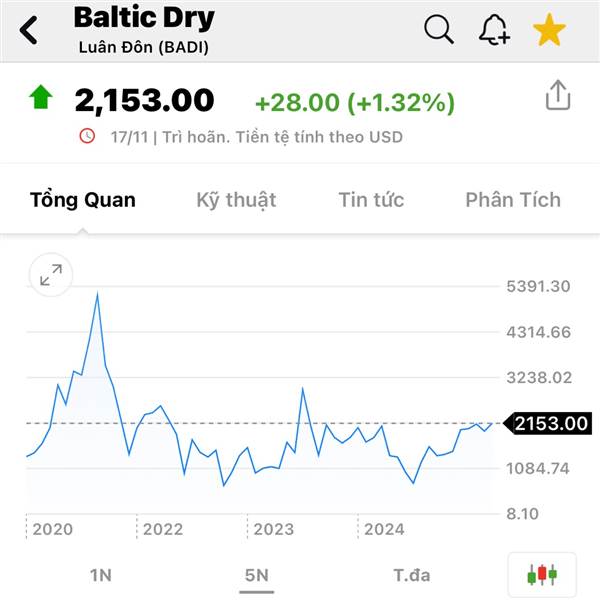Switch to the Tin tức tab

coord(371,200)
